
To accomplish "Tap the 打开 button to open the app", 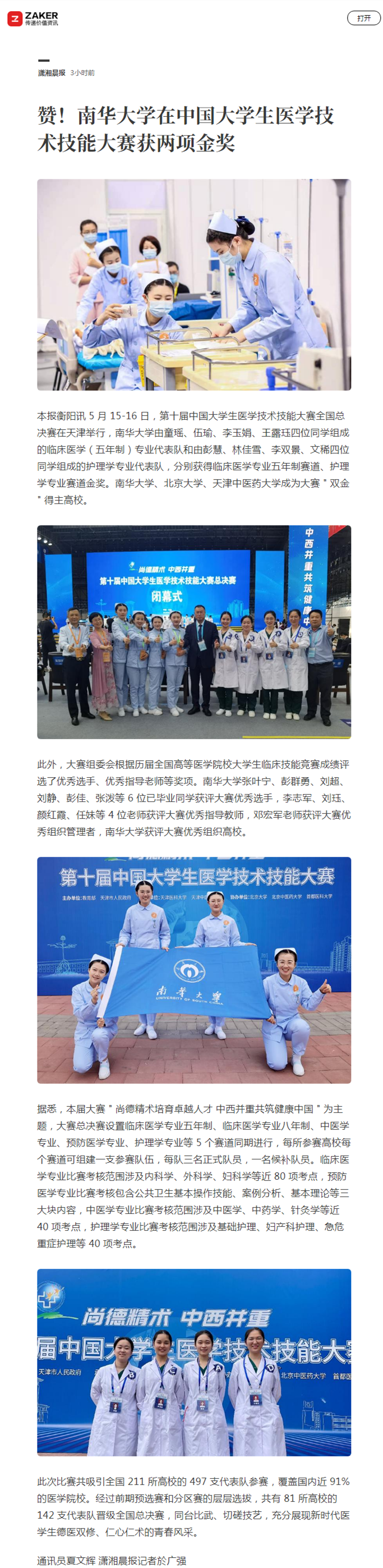I will (x=363, y=19).
